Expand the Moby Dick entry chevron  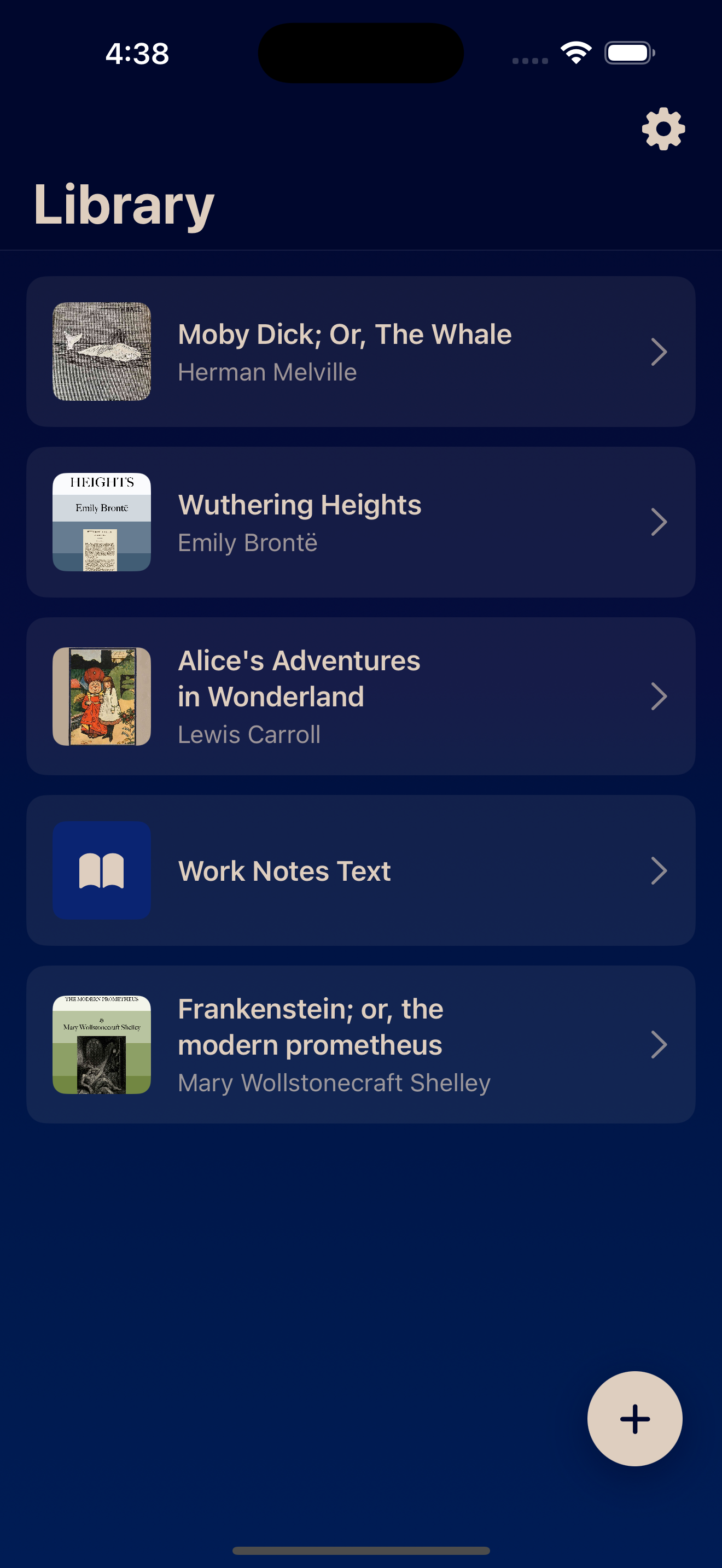coord(659,352)
